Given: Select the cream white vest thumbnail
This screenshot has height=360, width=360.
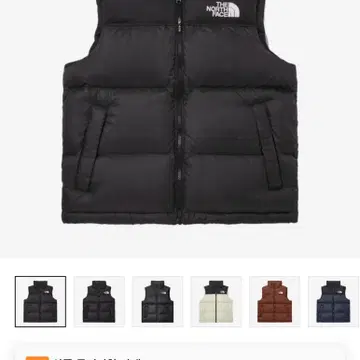Looking at the screenshot, I should [x=216, y=302].
